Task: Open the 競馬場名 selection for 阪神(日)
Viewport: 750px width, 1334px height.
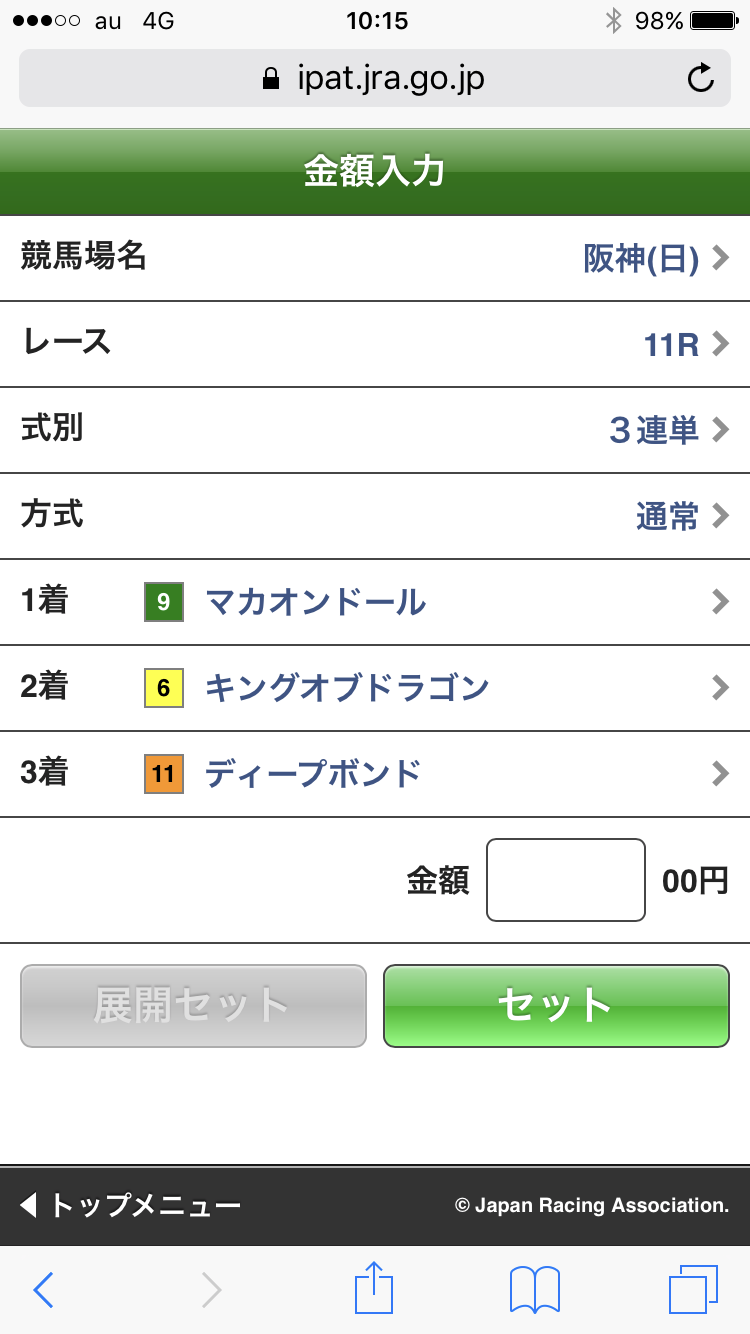Action: click(x=640, y=257)
